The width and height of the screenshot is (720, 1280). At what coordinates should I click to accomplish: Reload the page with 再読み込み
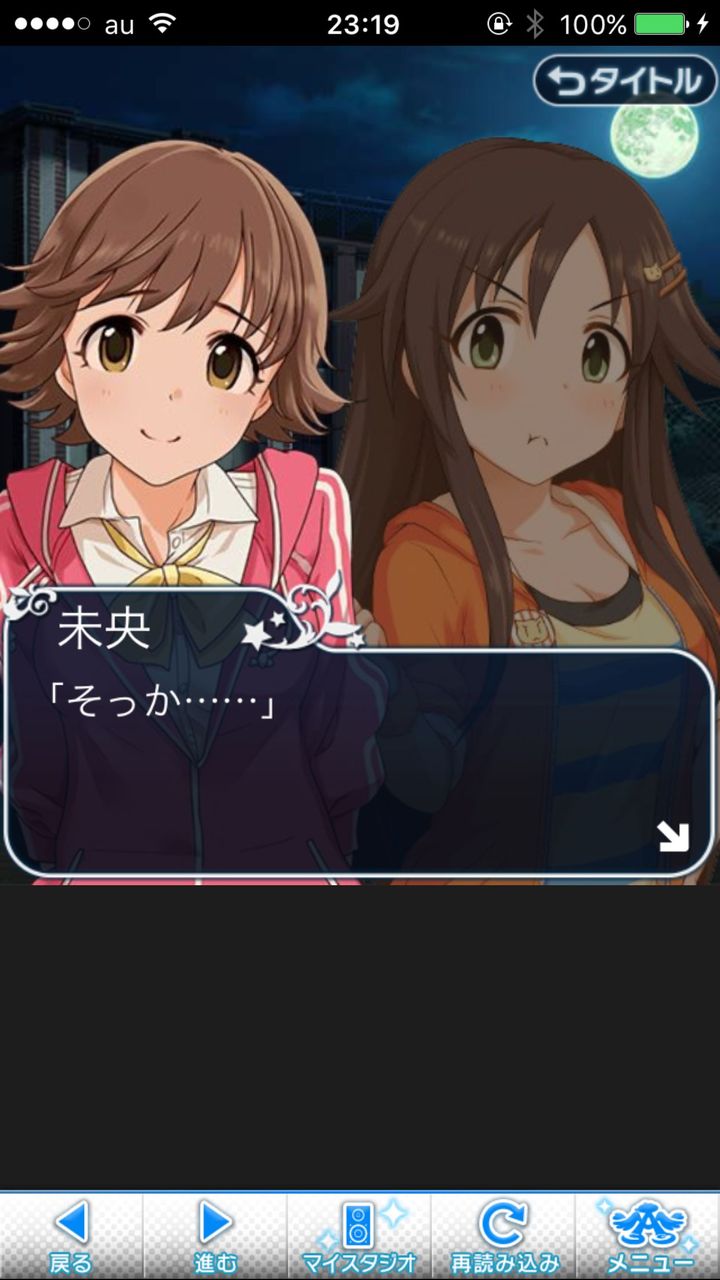(x=503, y=1236)
